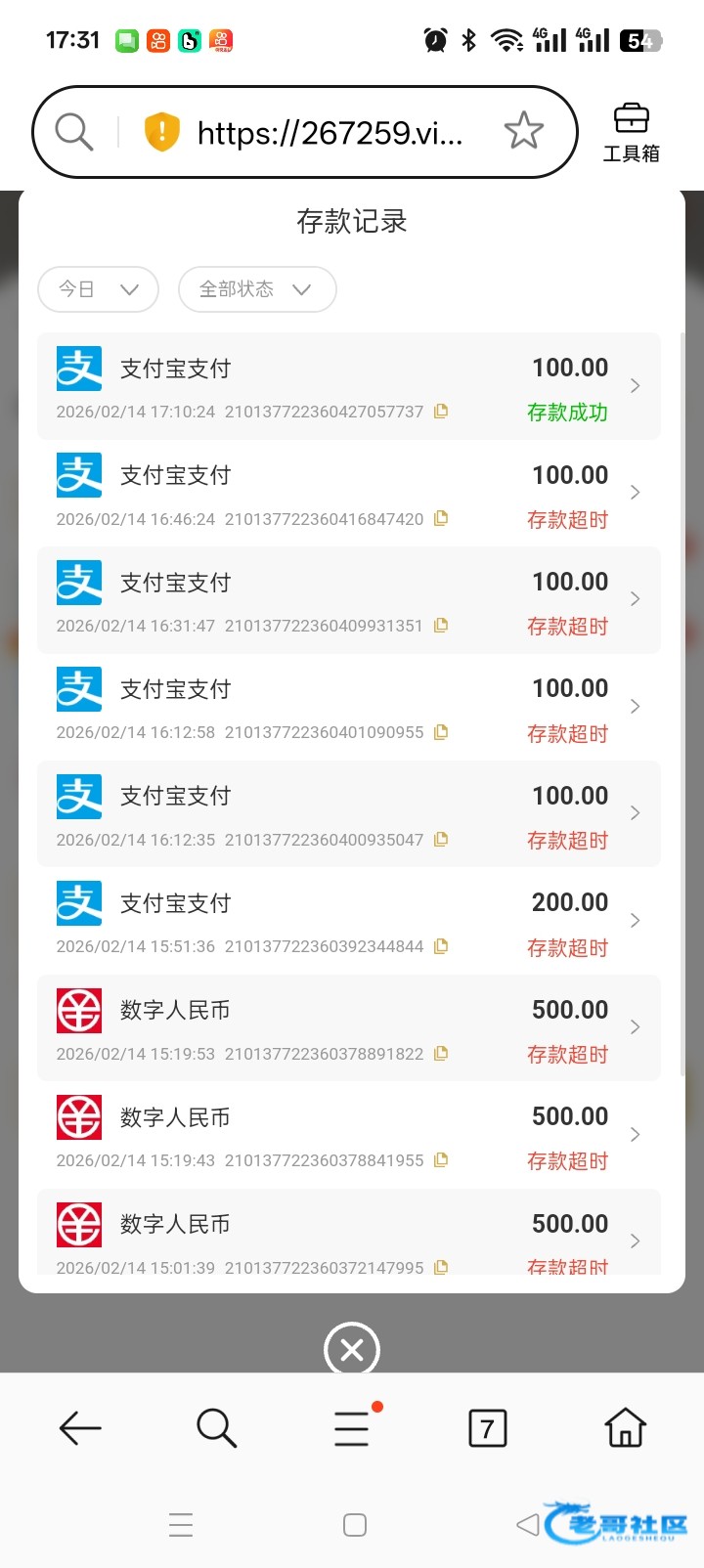Close the 存款记录 popup
The height and width of the screenshot is (1568, 704).
352,1350
